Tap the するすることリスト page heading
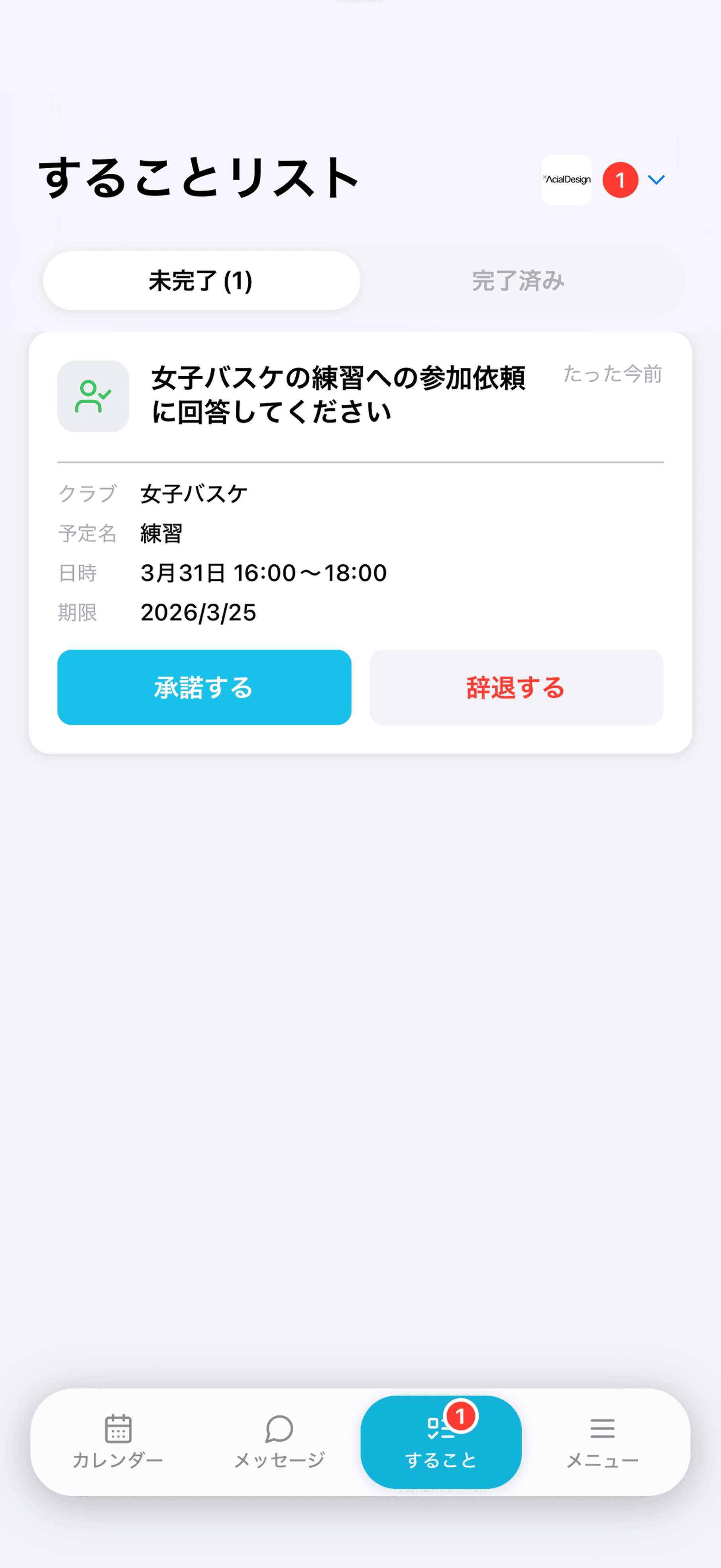The height and width of the screenshot is (1568, 721). tap(197, 177)
